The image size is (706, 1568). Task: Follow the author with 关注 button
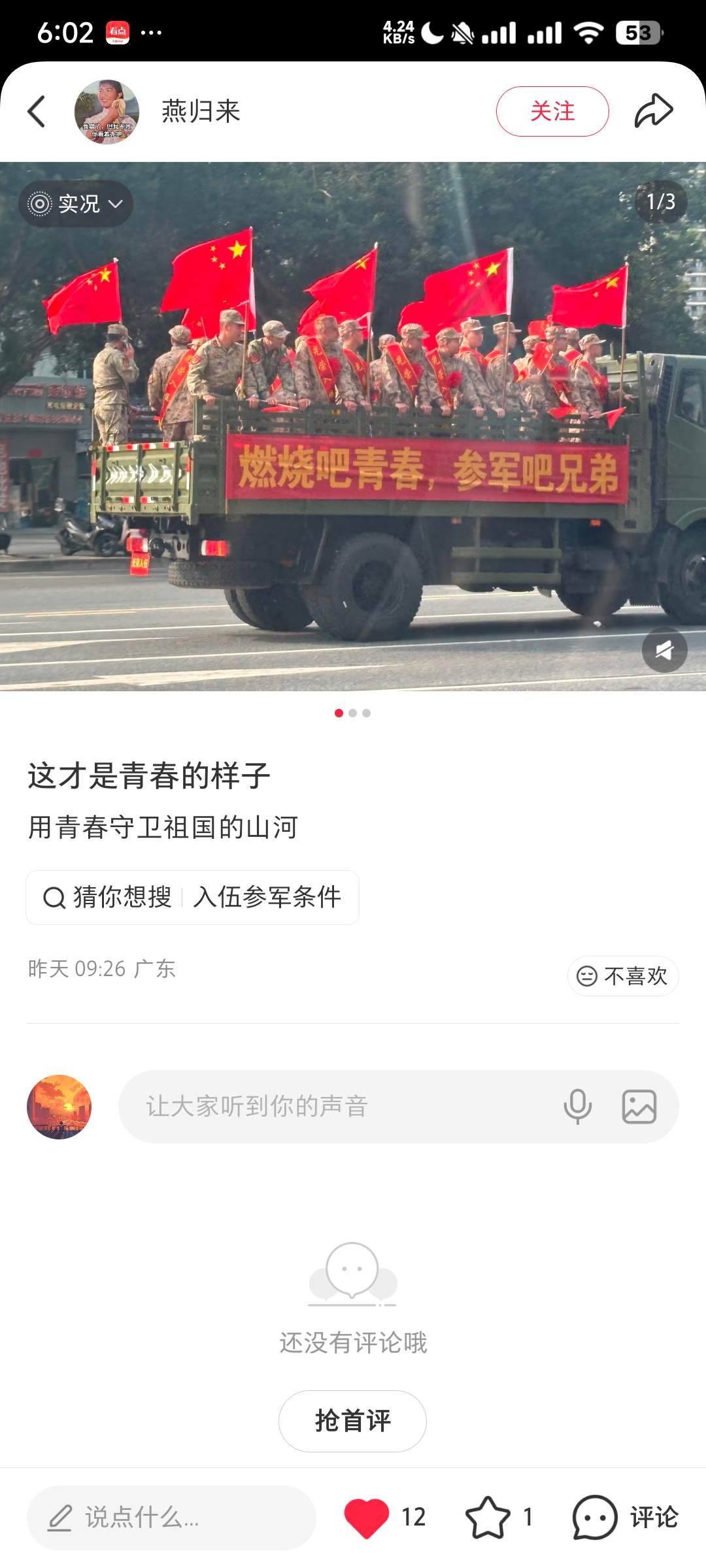pos(552,112)
